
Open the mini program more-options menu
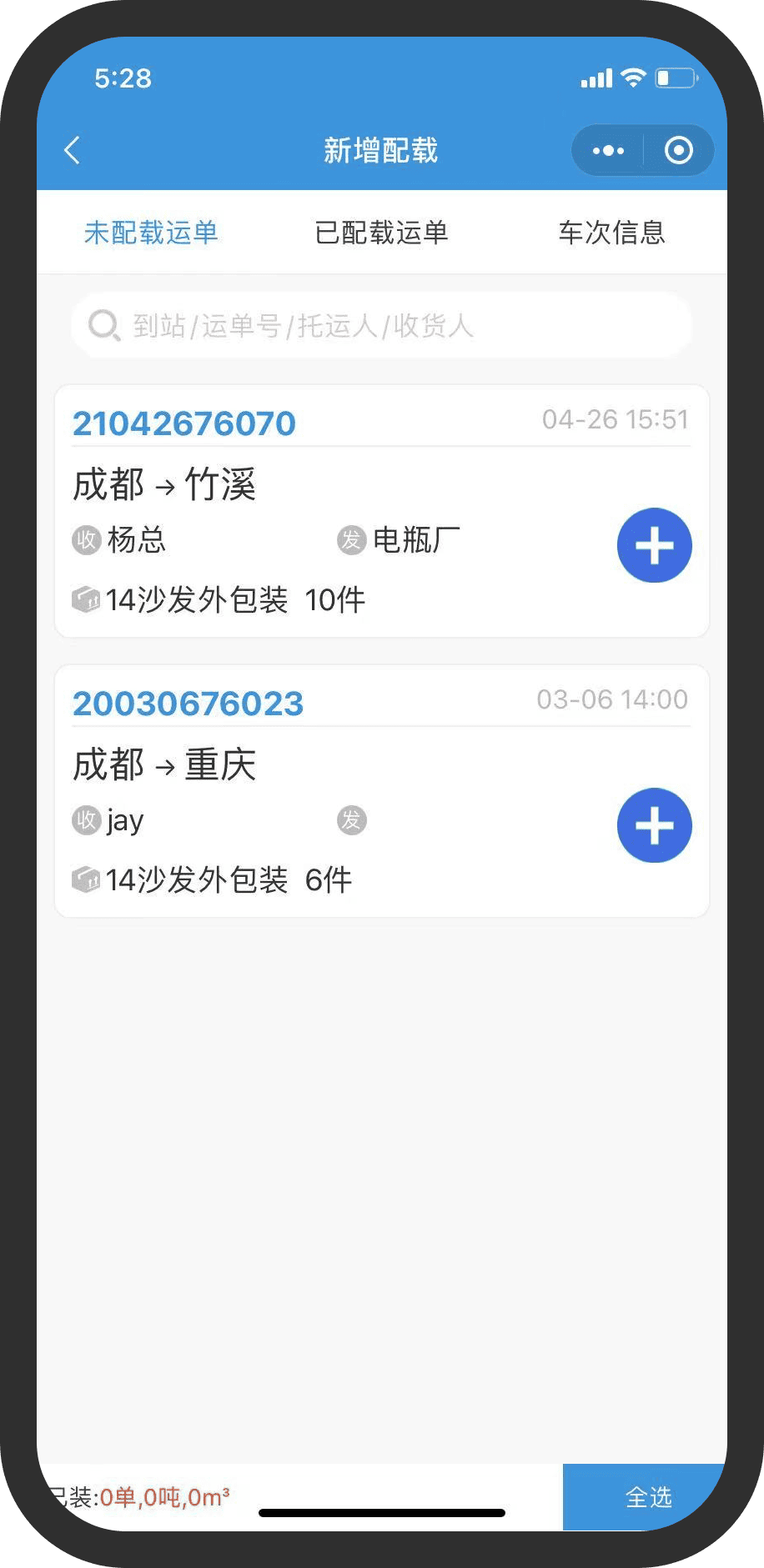608,151
